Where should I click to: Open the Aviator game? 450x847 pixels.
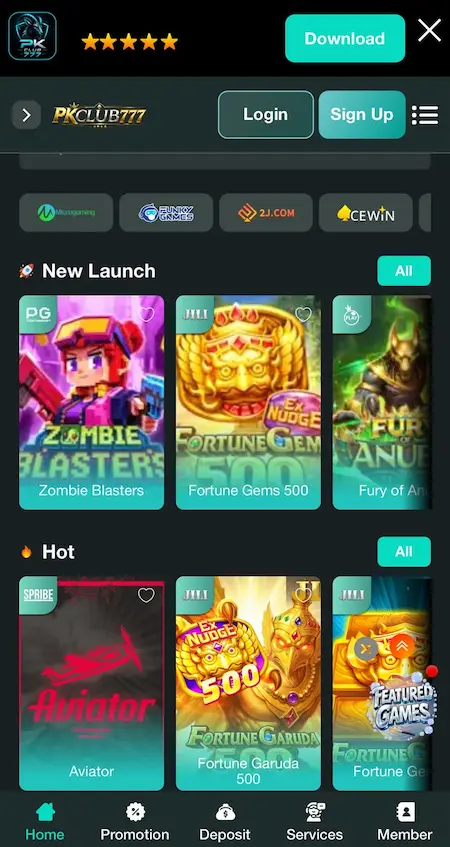[92, 683]
